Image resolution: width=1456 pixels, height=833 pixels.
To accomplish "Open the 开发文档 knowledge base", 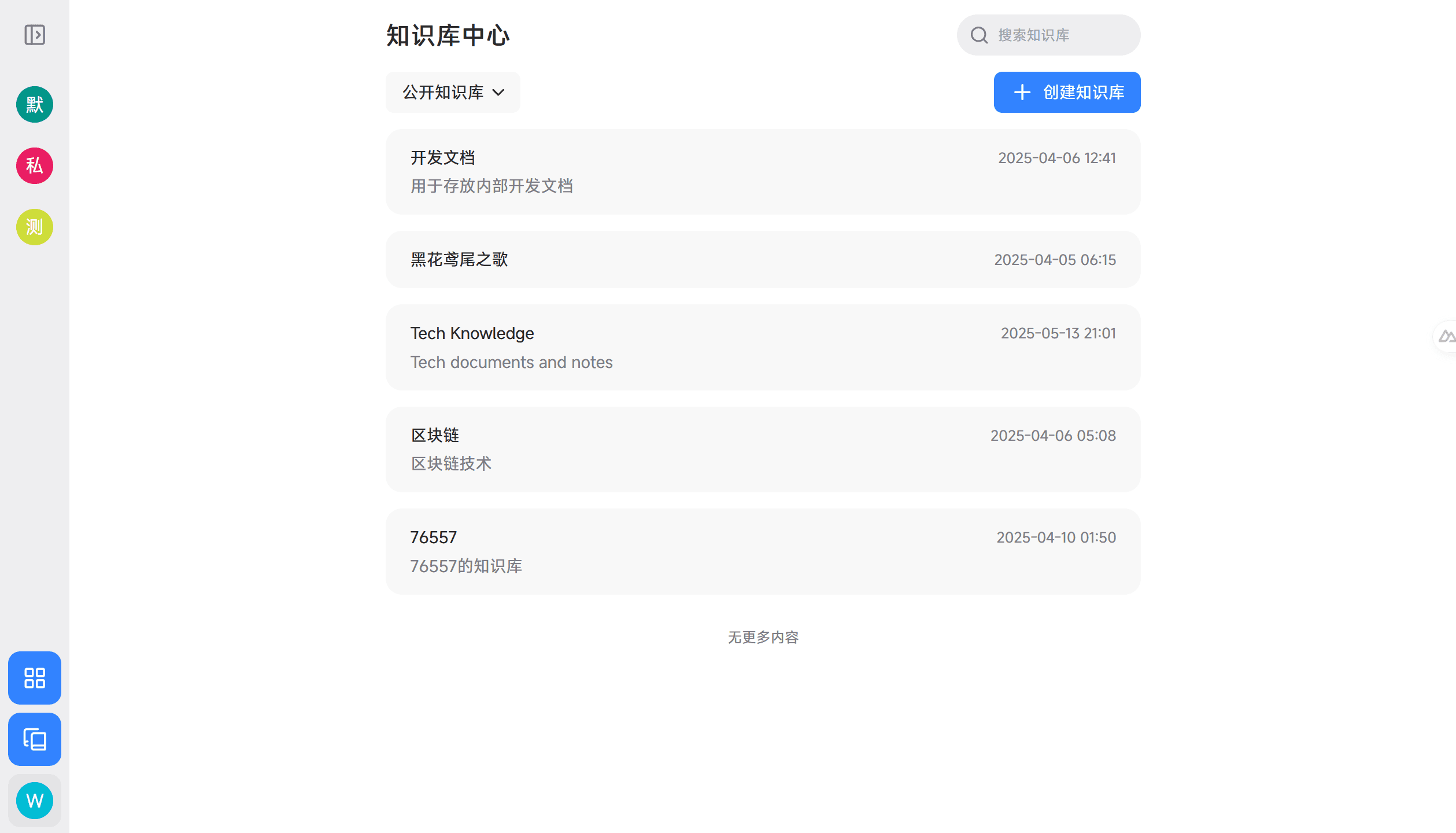I will click(763, 172).
